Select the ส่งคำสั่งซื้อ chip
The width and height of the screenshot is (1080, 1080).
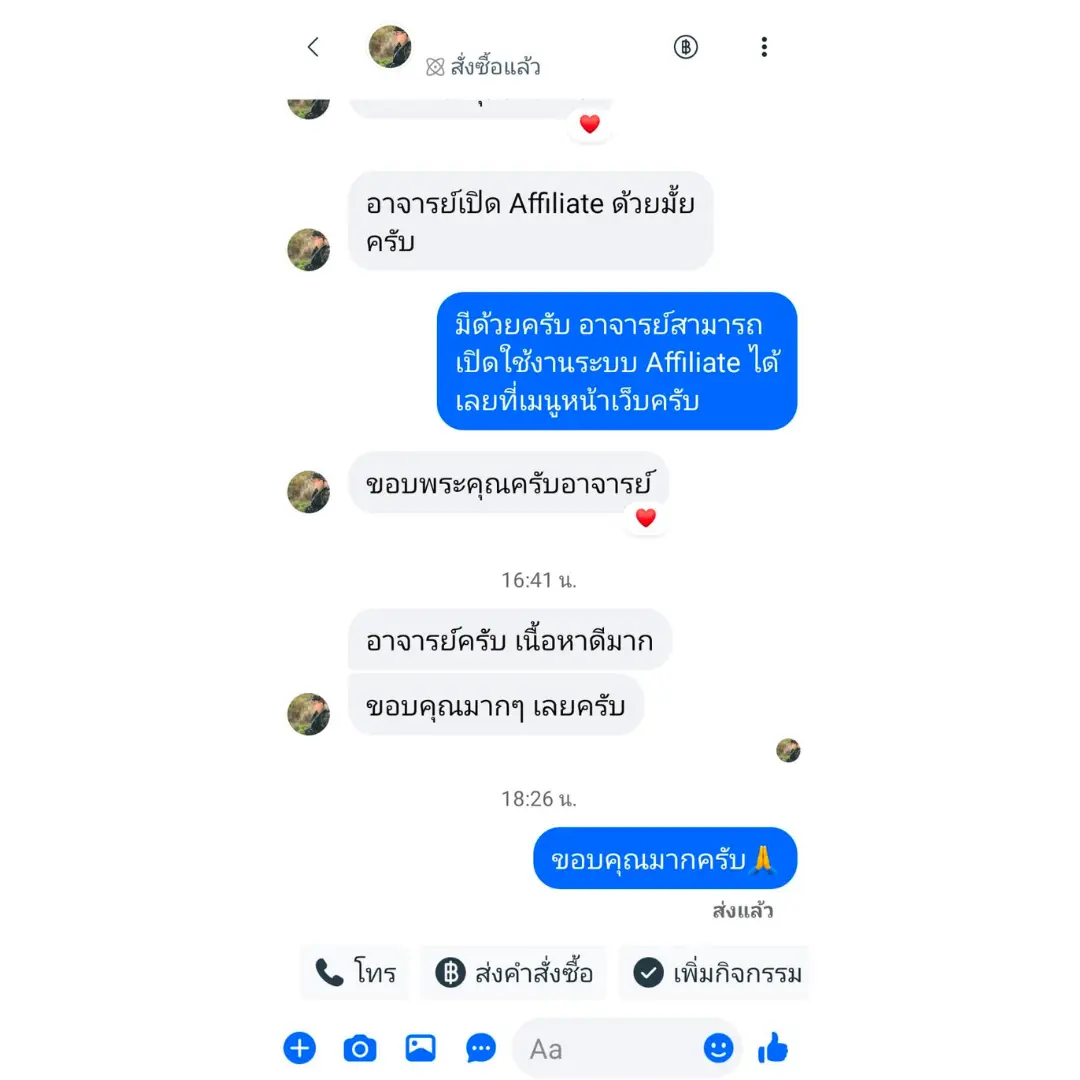(x=514, y=972)
